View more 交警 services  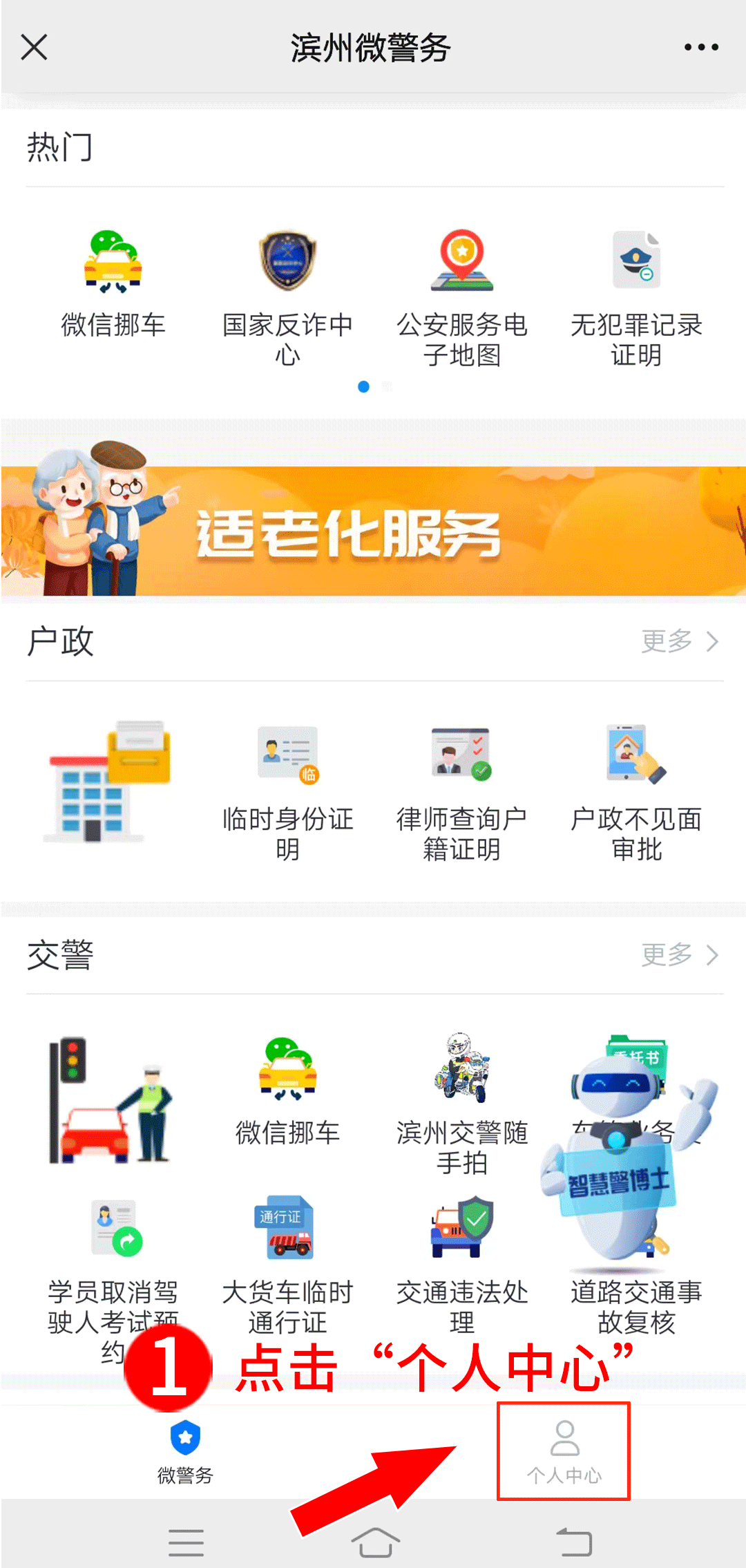pyautogui.click(x=680, y=955)
